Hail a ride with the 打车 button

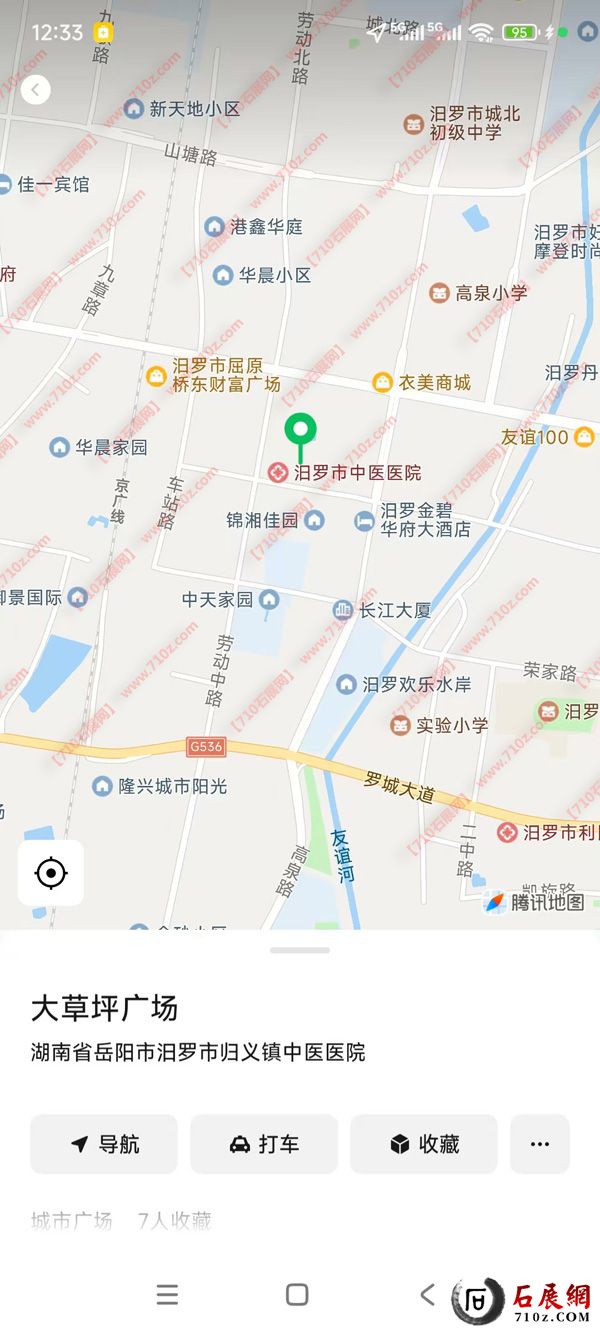[x=264, y=1144]
